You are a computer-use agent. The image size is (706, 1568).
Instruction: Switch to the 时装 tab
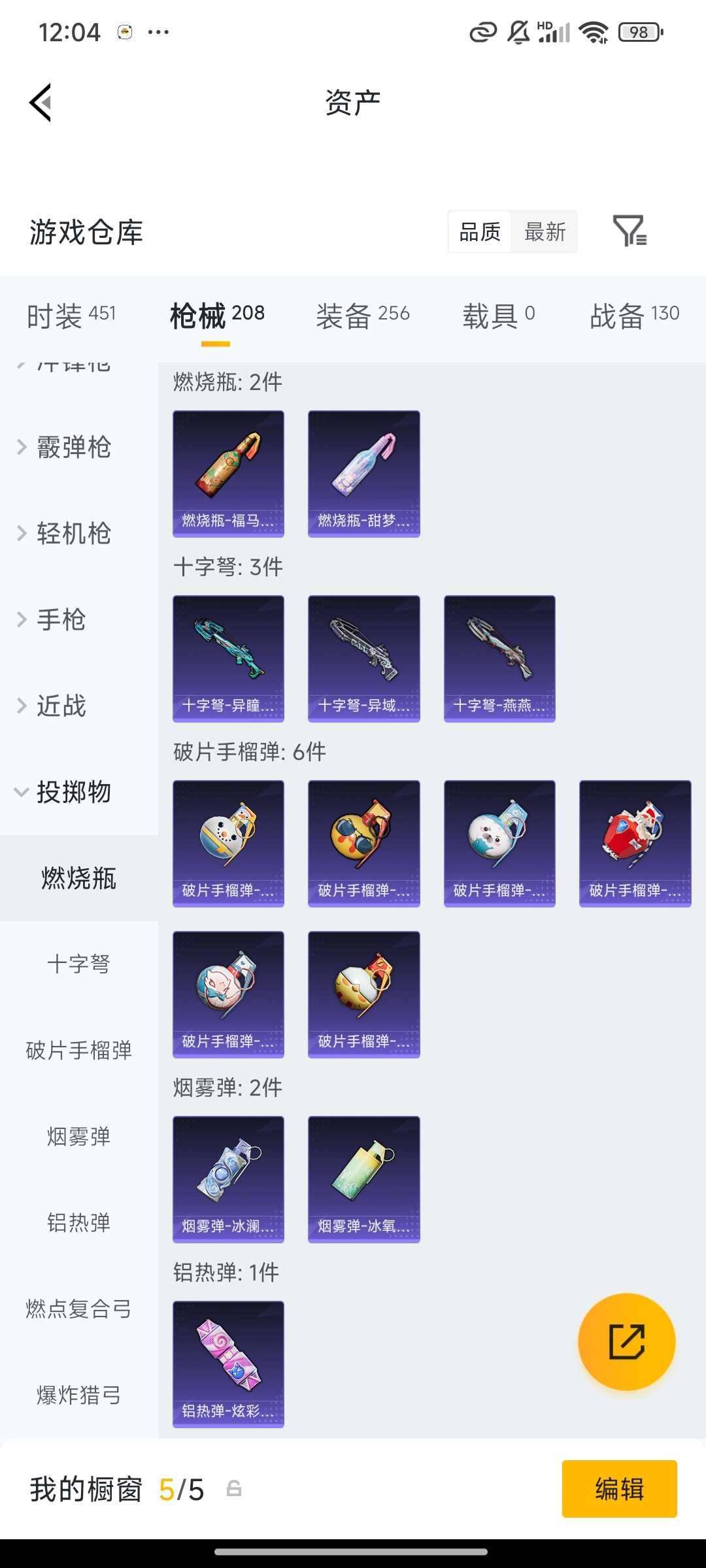pos(71,316)
